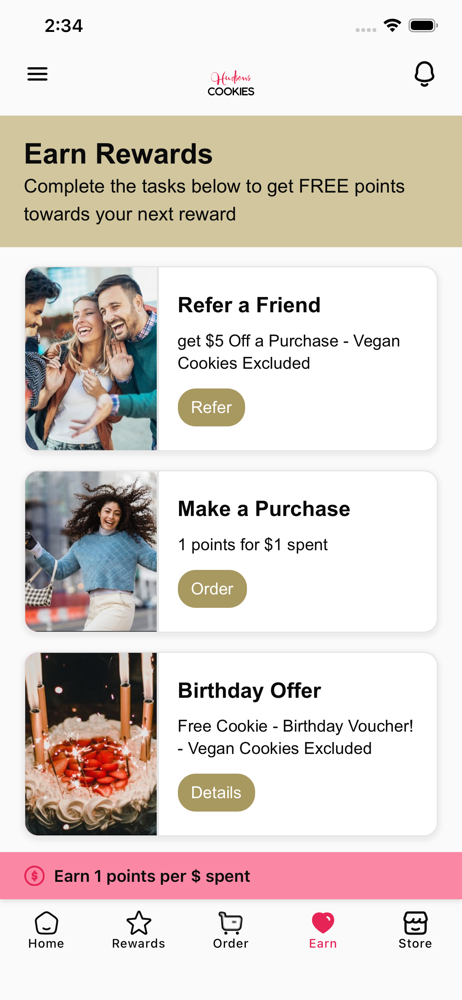Viewport: 462px width, 1000px height.
Task: Tap the Refer button
Action: (x=211, y=408)
